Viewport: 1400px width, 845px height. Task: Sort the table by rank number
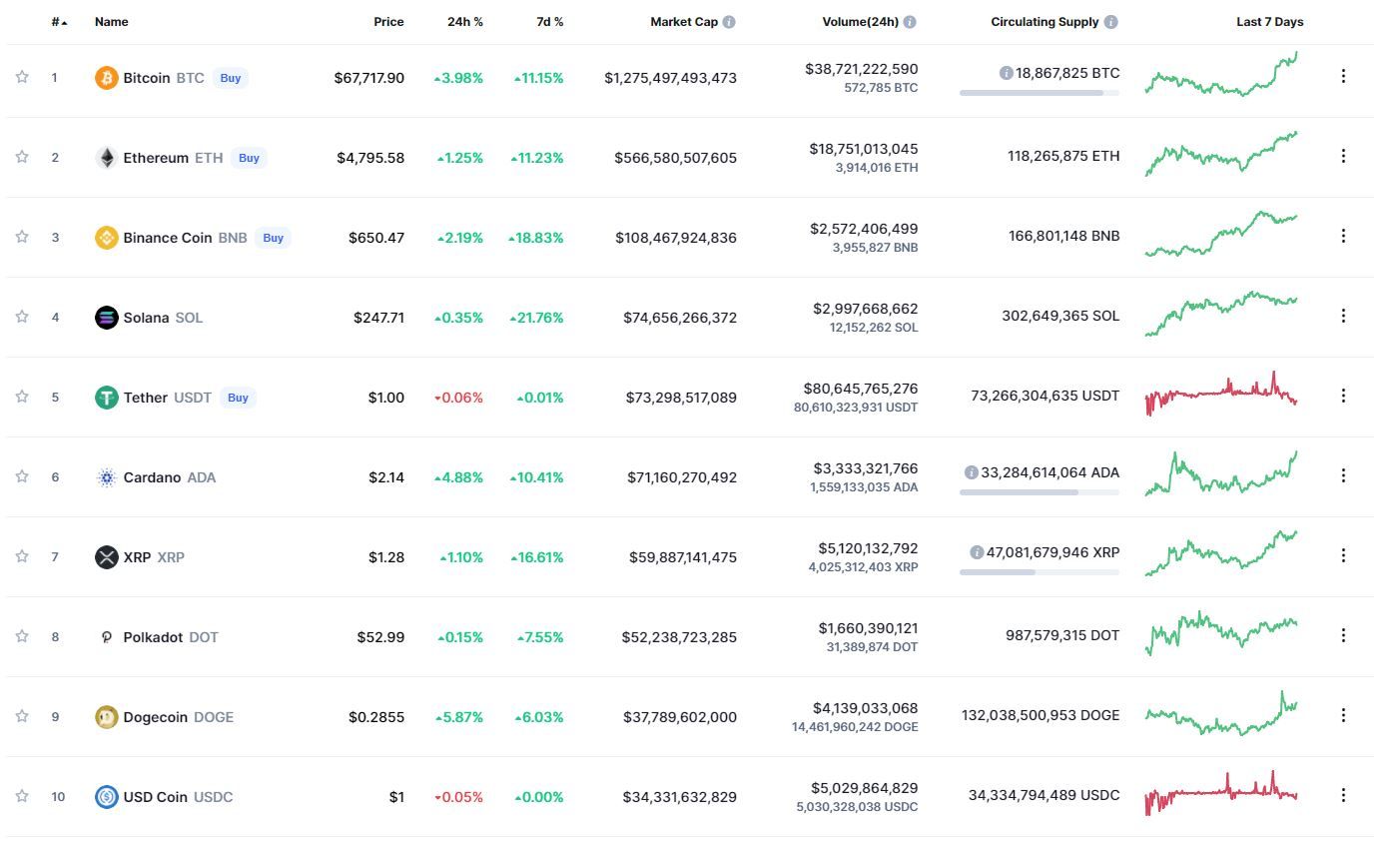[x=59, y=22]
